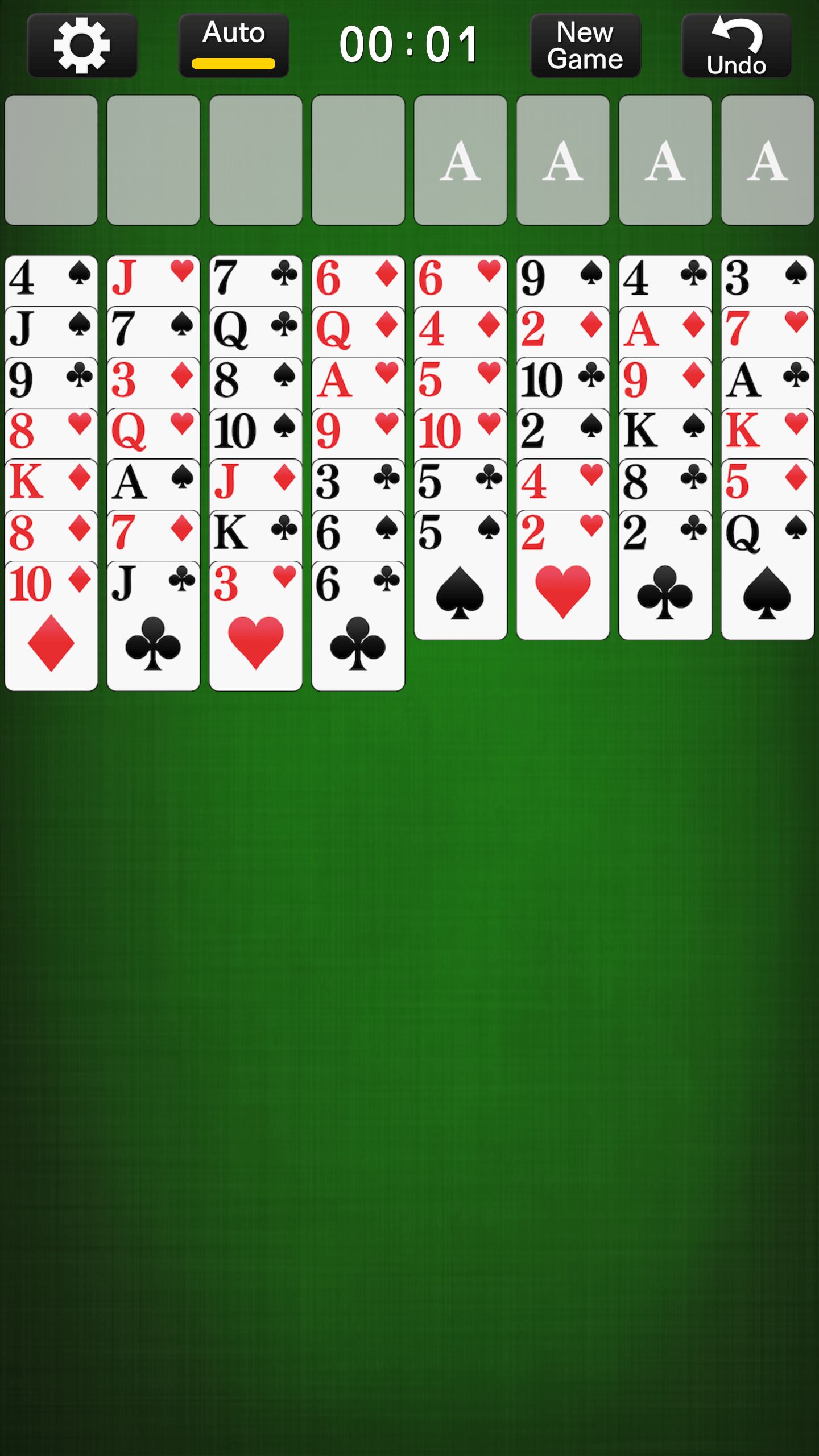Select the 6 of clubs card
Viewport: 819px width, 1456px height.
[x=358, y=626]
